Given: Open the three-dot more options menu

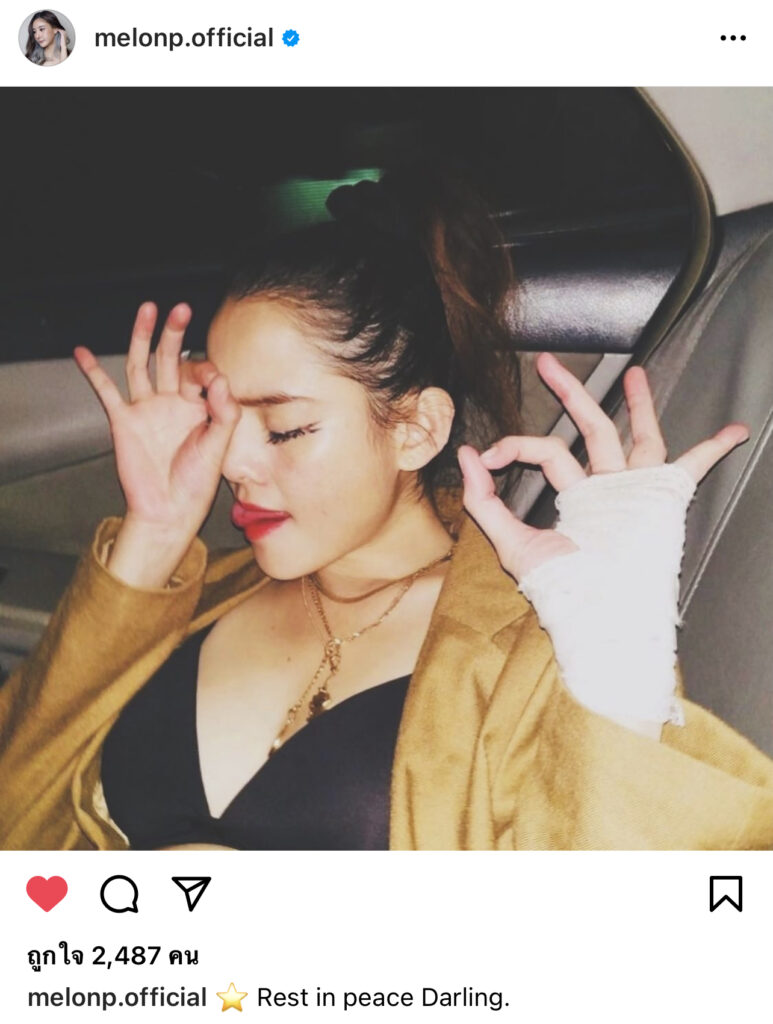Looking at the screenshot, I should point(732,39).
